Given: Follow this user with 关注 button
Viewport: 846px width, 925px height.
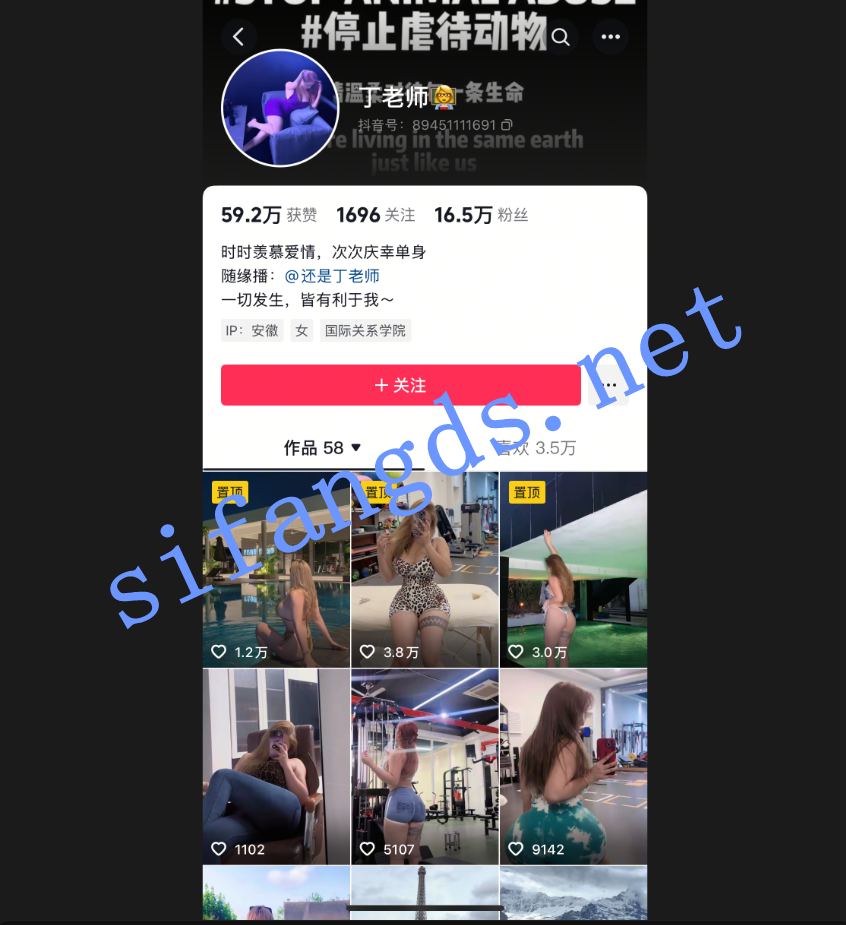Looking at the screenshot, I should [x=400, y=385].
